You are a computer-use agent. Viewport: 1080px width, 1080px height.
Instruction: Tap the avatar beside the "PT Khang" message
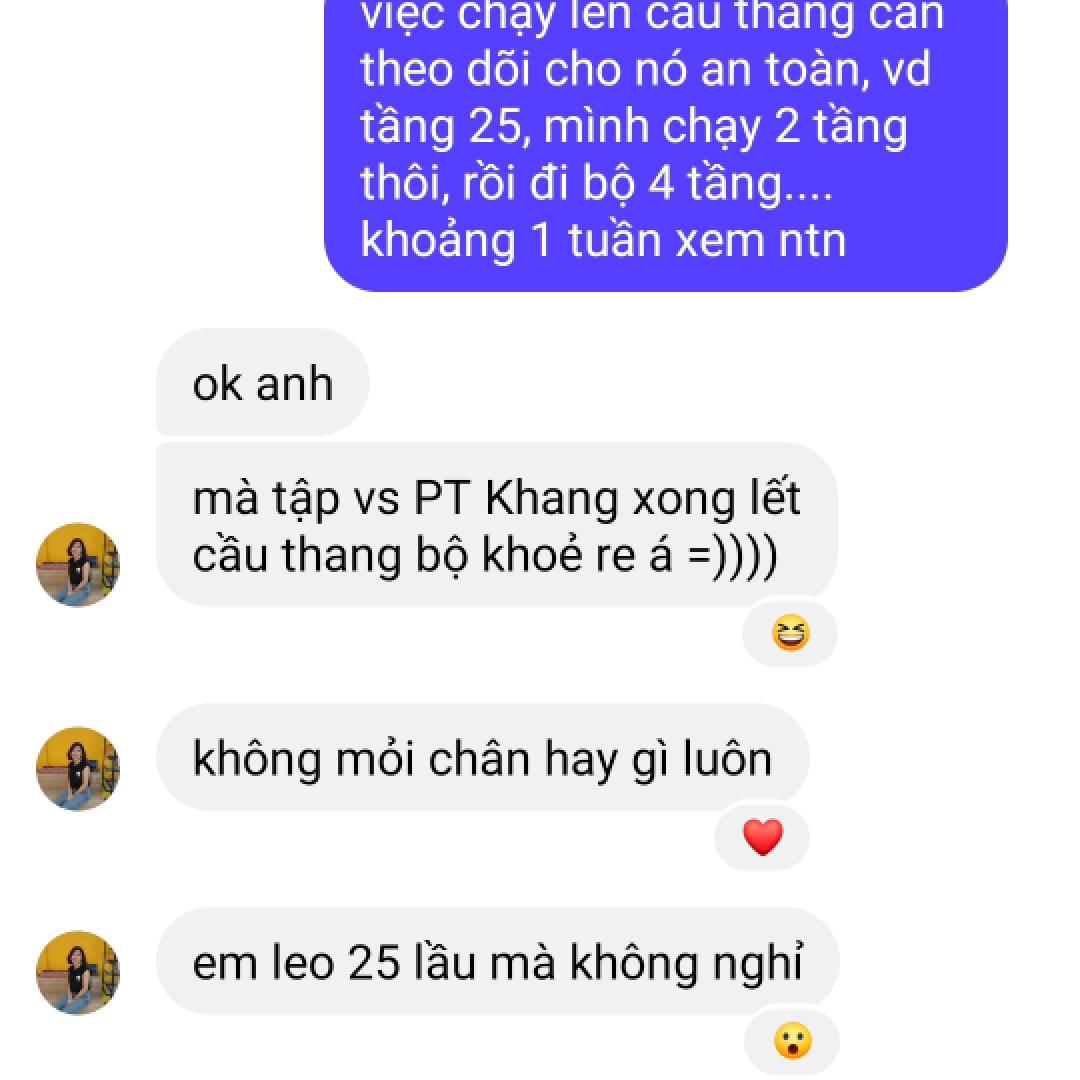78,564
